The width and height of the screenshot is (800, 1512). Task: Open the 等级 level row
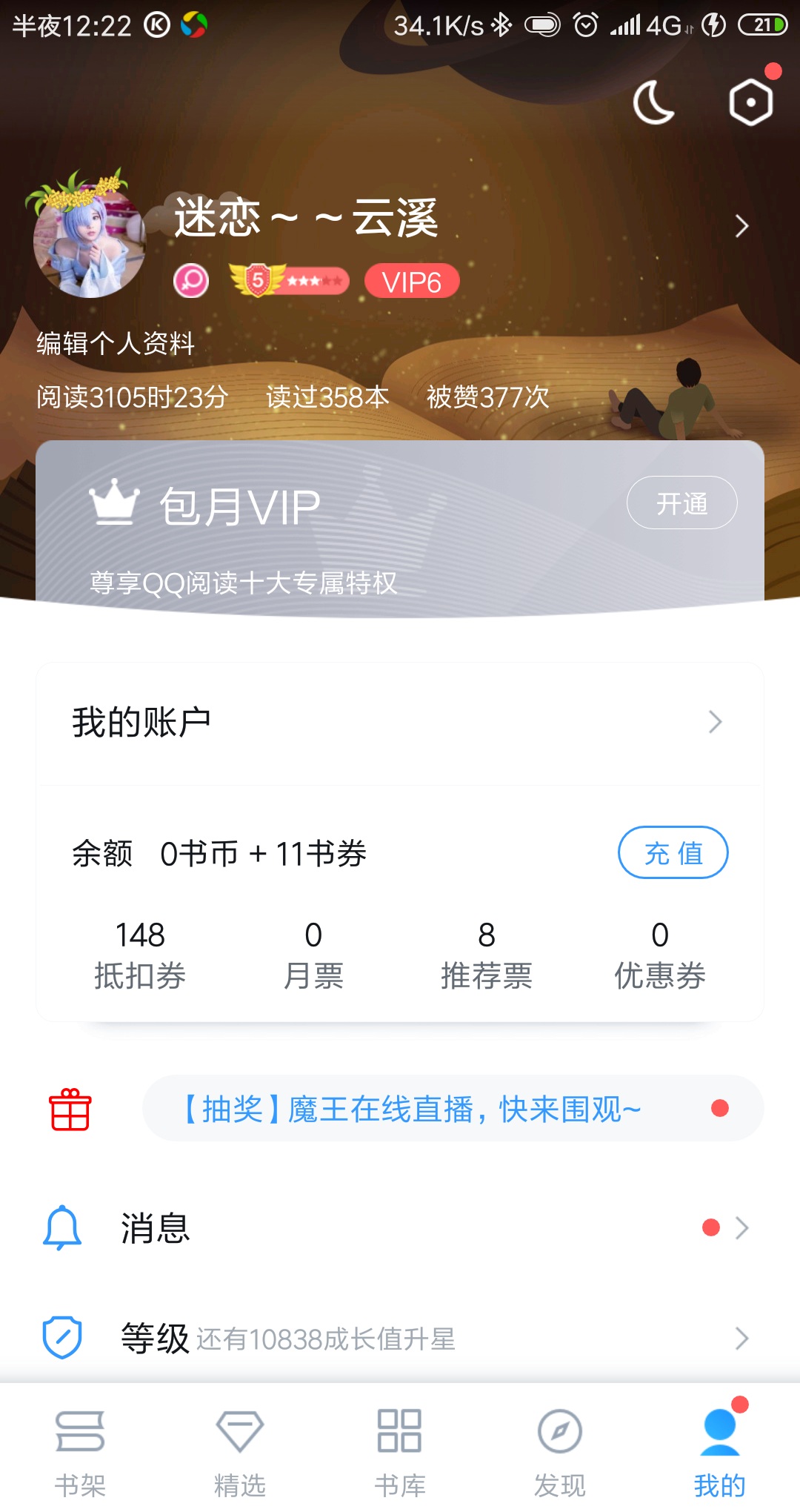[400, 1339]
